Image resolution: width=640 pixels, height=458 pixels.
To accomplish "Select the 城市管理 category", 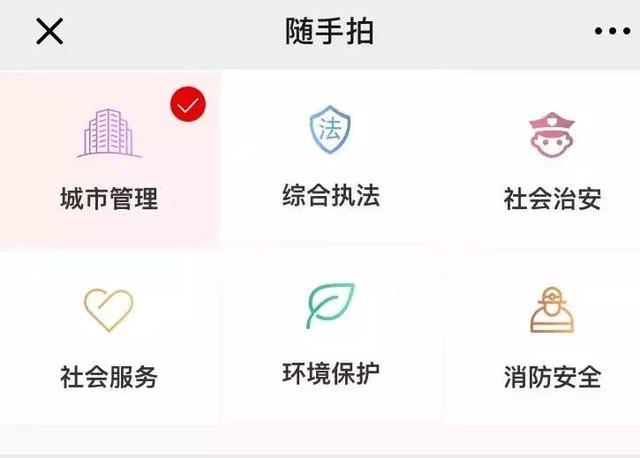I will click(110, 160).
